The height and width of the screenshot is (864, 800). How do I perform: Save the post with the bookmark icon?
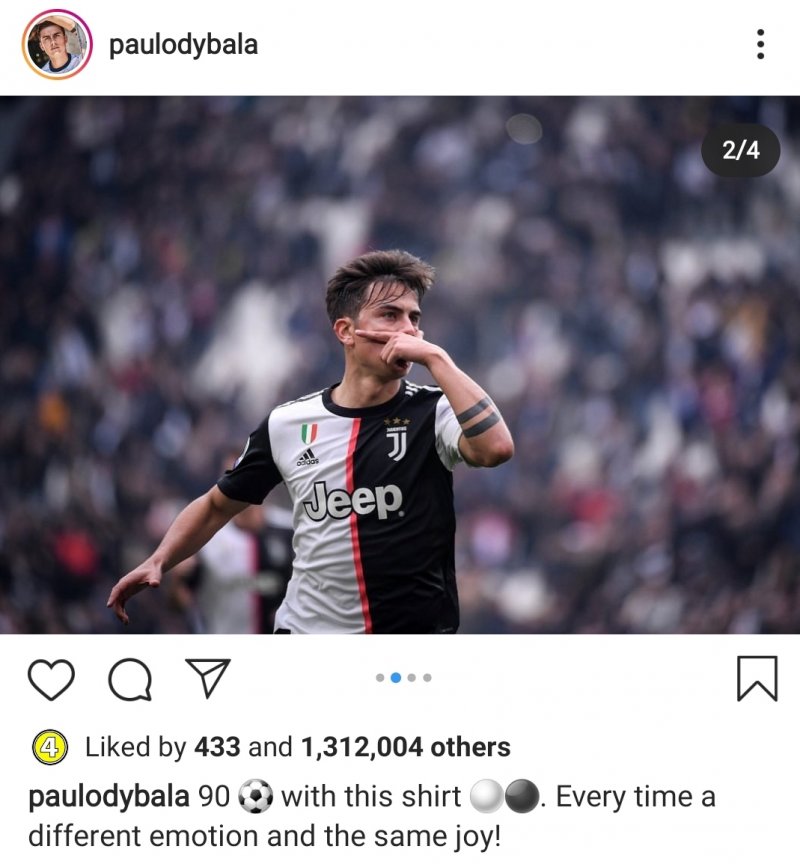click(756, 679)
